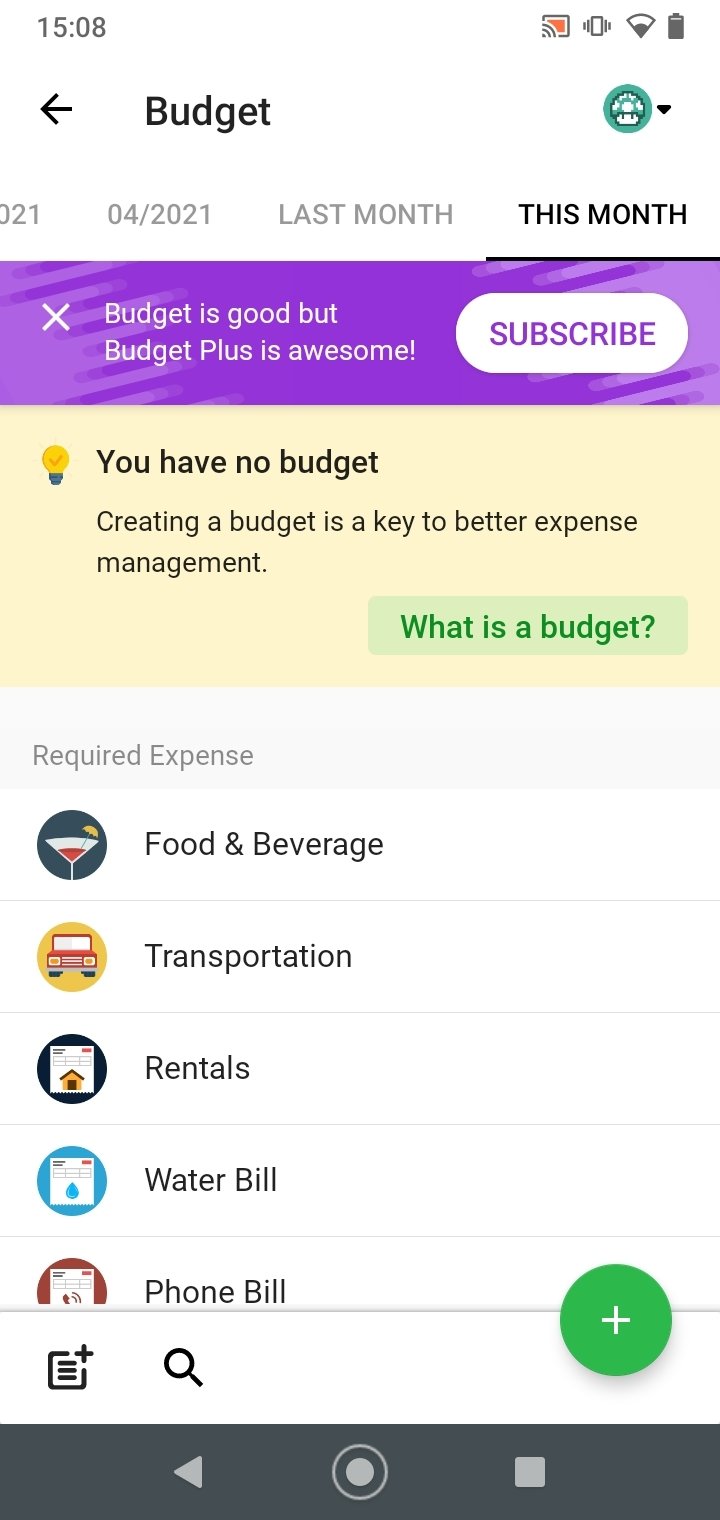Select the Transportation category
Image resolution: width=720 pixels, height=1520 pixels.
coord(360,956)
